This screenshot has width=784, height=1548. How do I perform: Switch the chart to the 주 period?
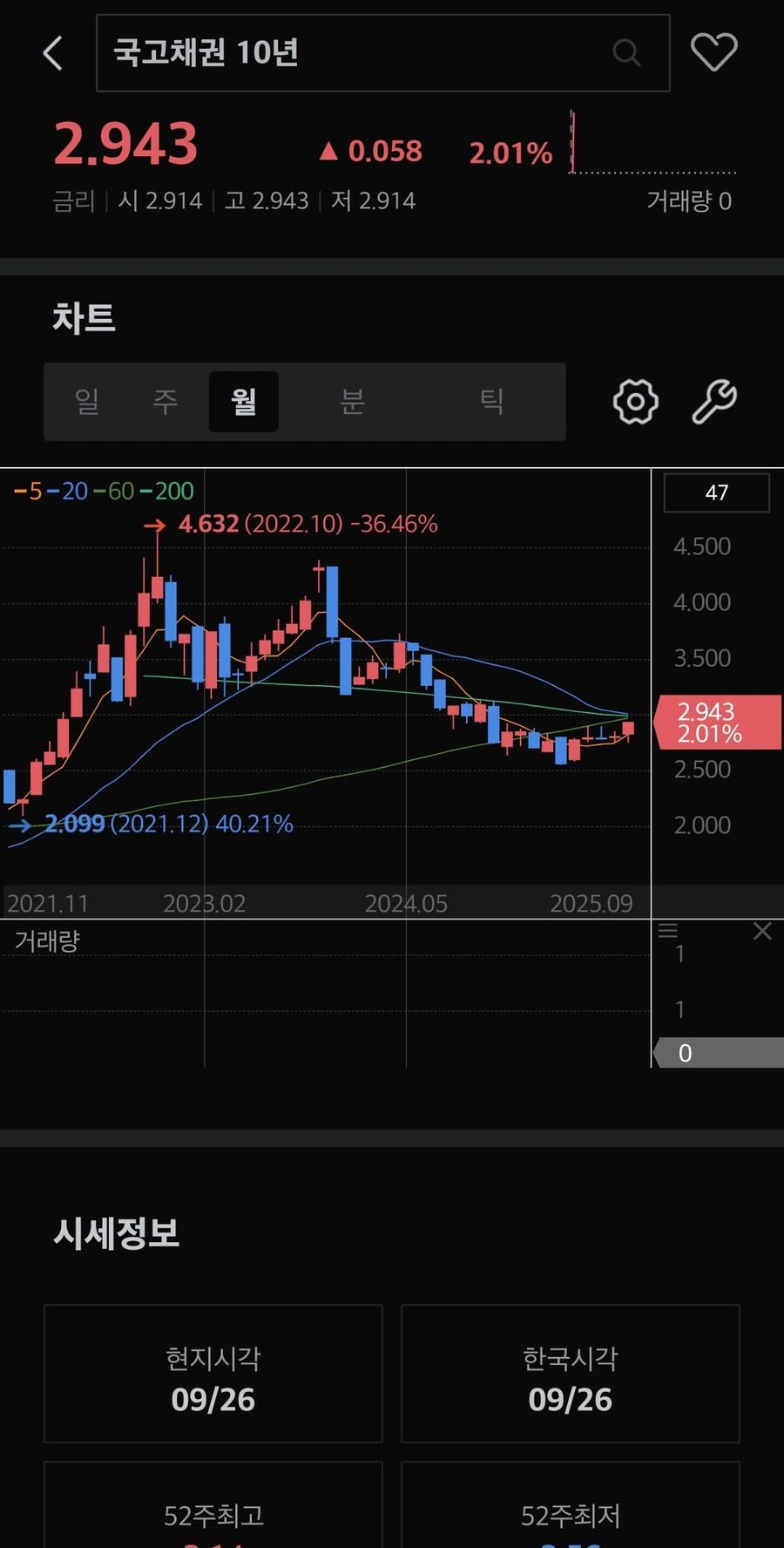coord(166,402)
